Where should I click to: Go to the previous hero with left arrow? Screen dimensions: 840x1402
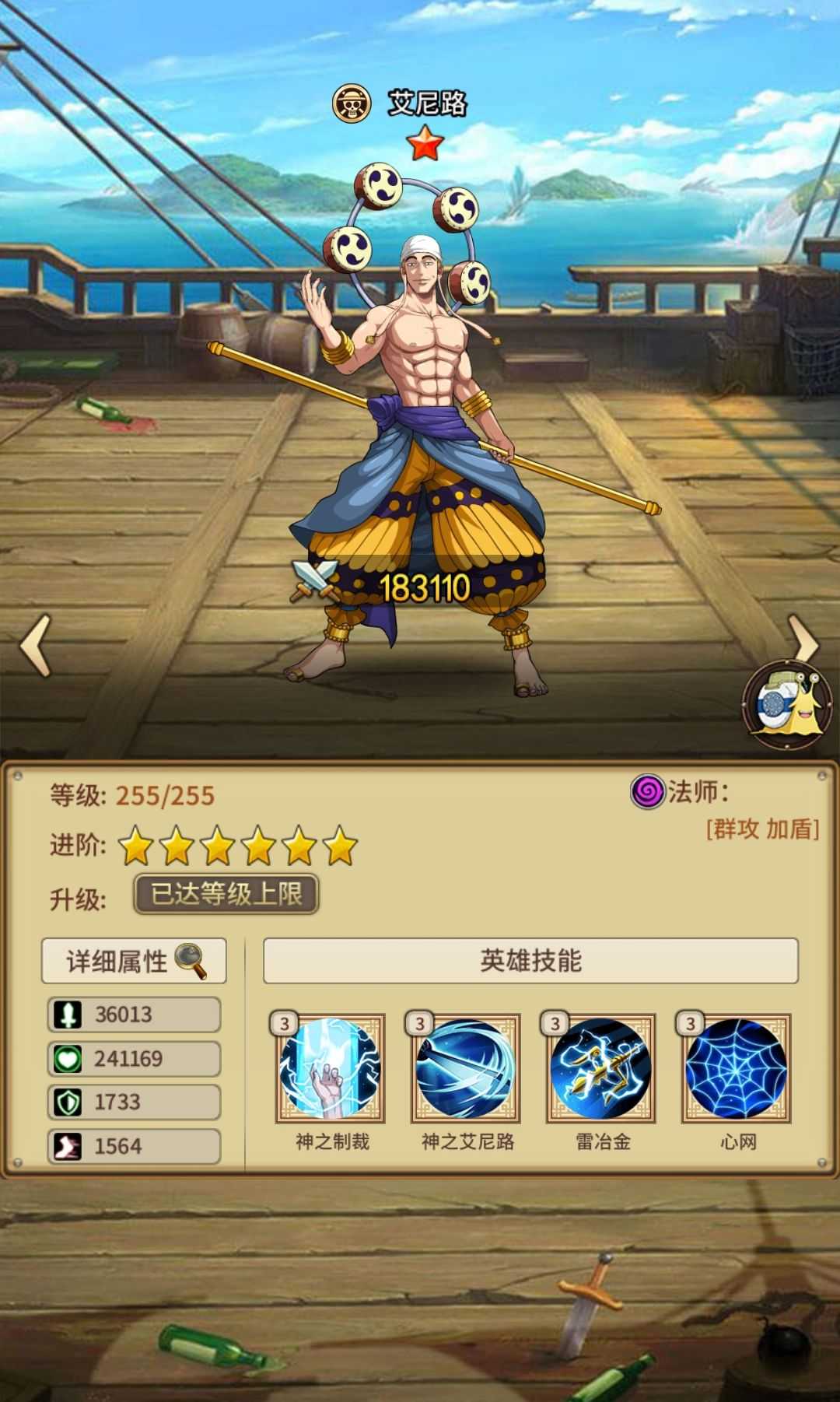pyautogui.click(x=35, y=644)
